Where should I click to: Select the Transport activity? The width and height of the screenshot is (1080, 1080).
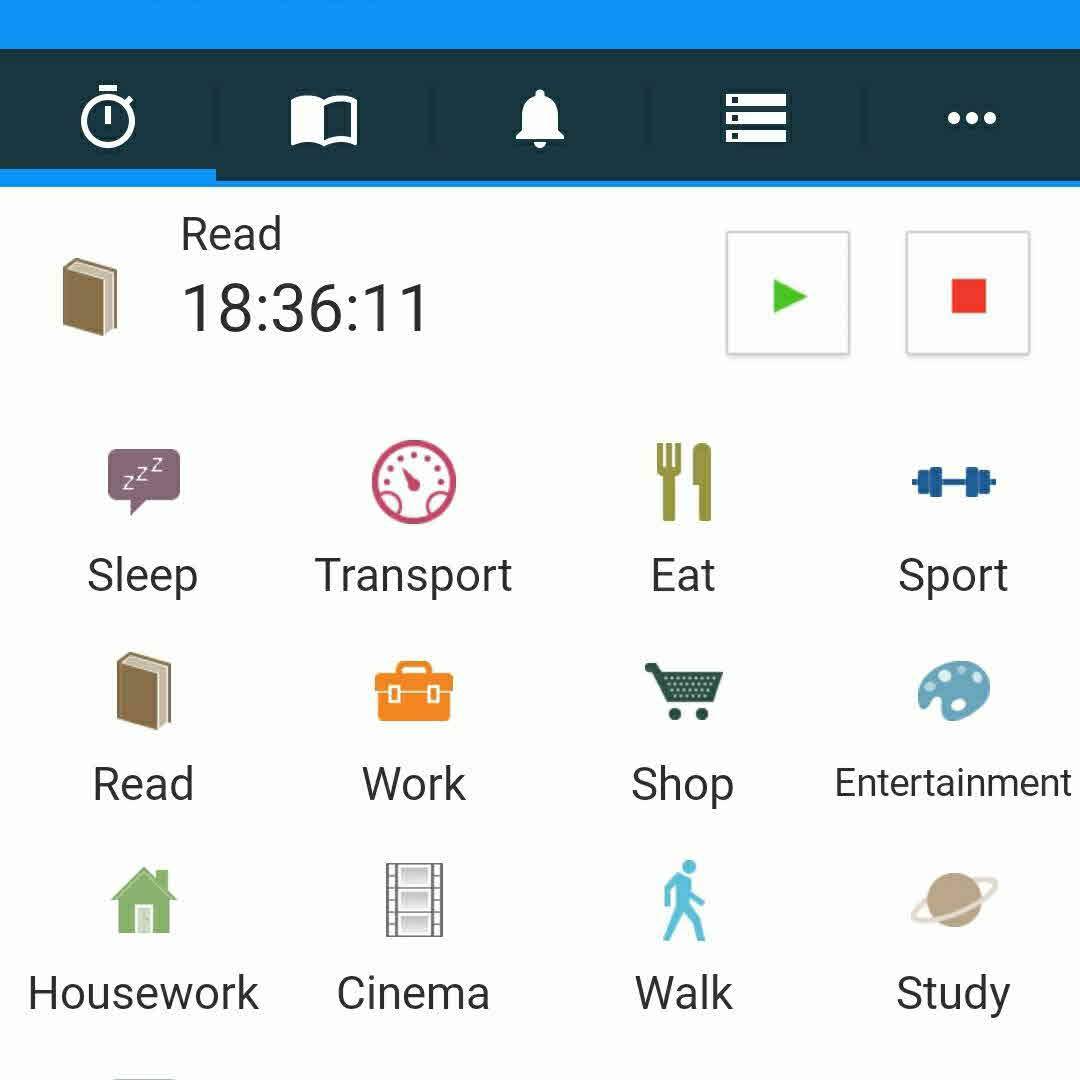pos(413,520)
